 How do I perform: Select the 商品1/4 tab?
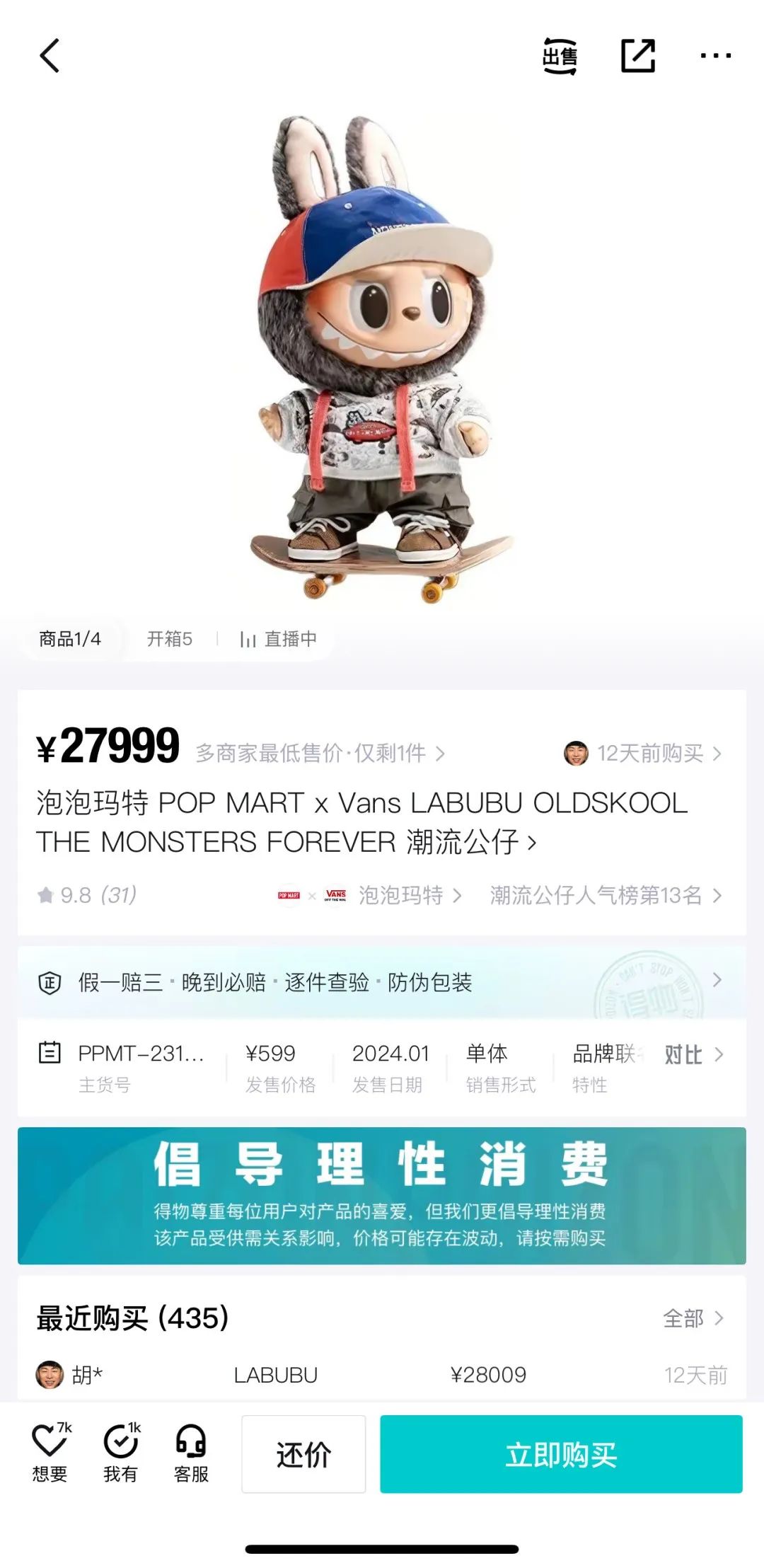point(70,639)
